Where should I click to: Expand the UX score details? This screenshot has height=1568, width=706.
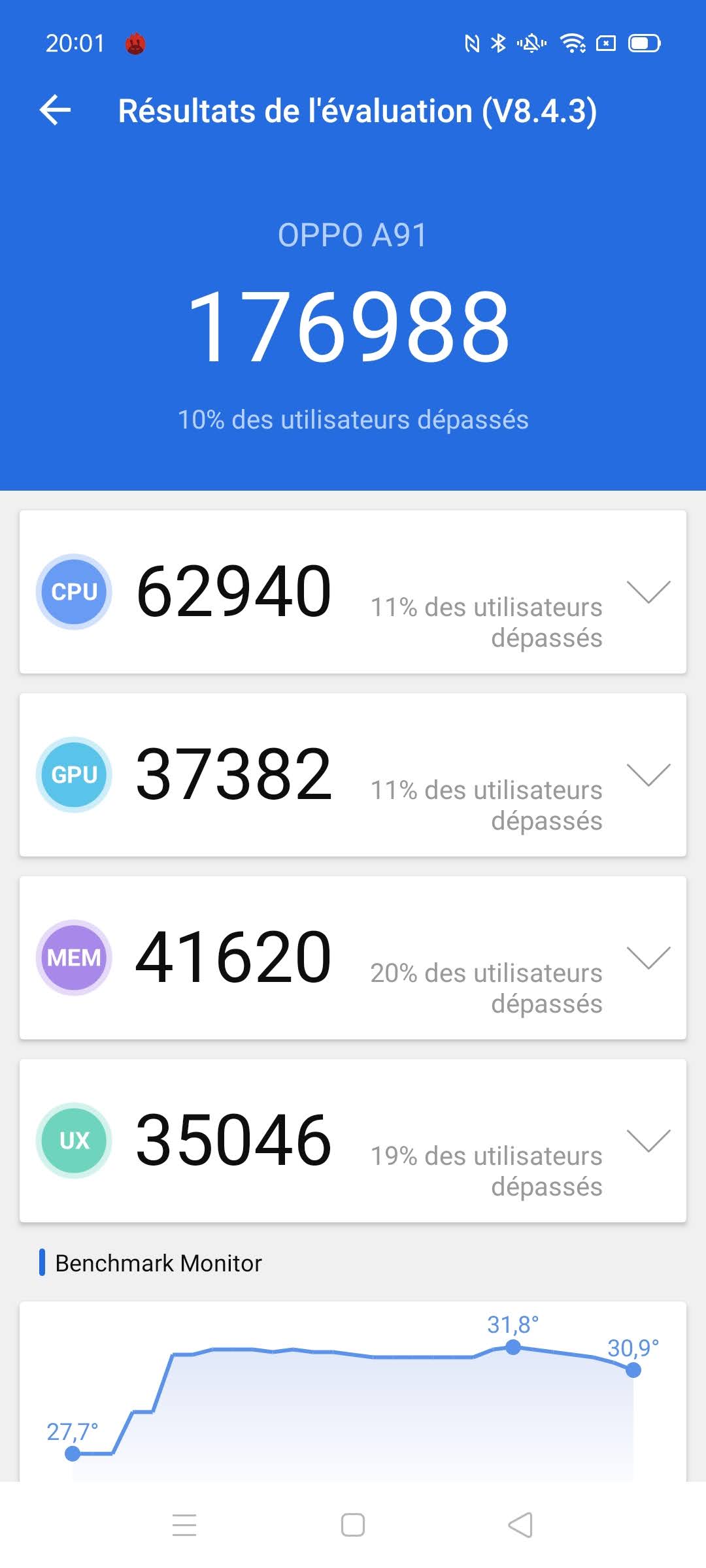click(648, 1140)
